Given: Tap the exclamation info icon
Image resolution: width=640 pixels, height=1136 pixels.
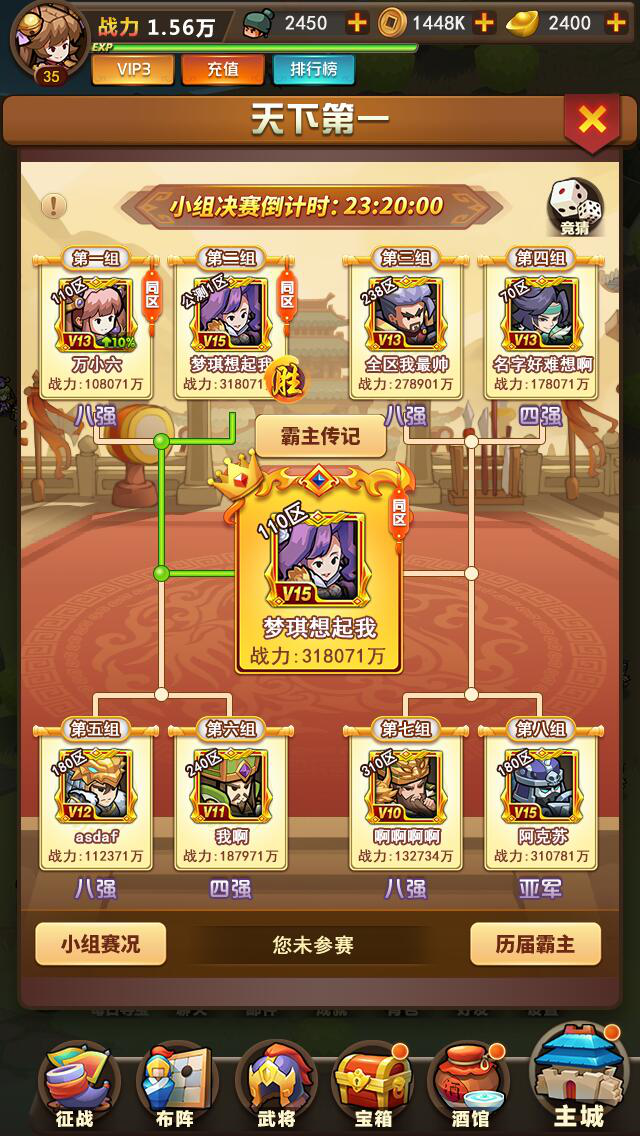Looking at the screenshot, I should pos(53,206).
